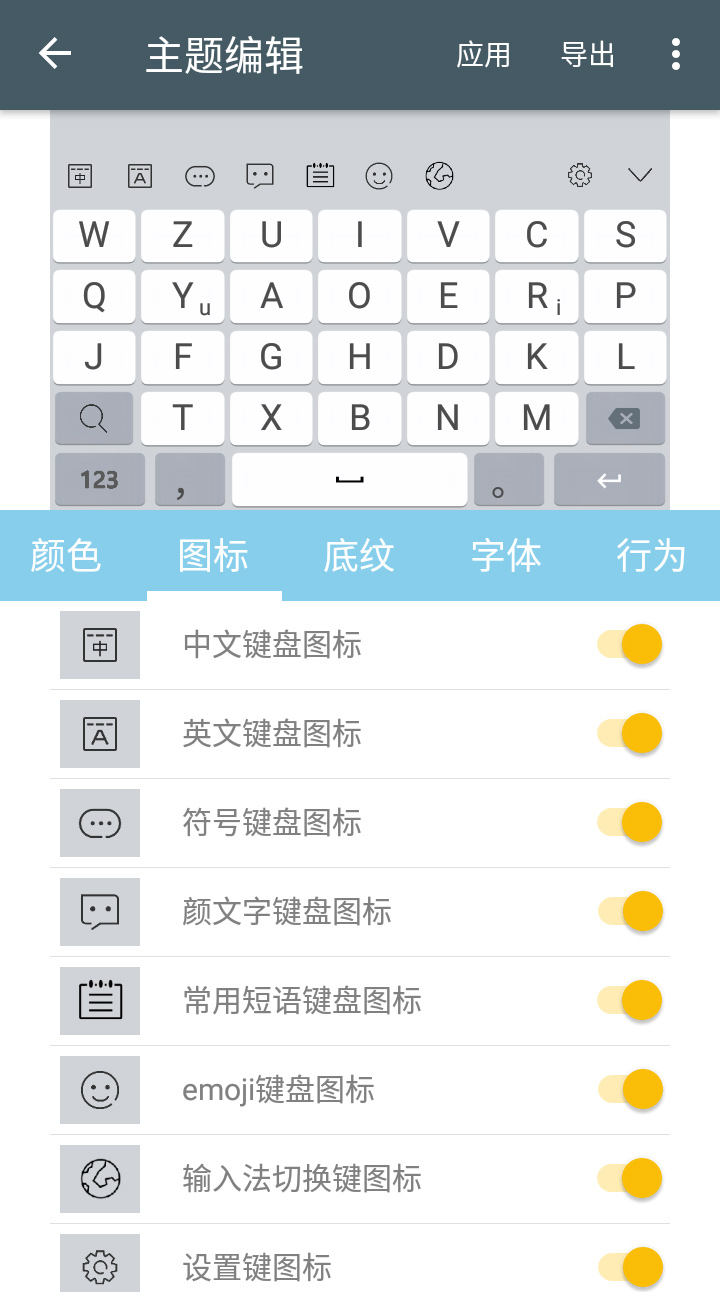Toggle off 符号键盘图标
This screenshot has height=1292, width=720.
628,822
